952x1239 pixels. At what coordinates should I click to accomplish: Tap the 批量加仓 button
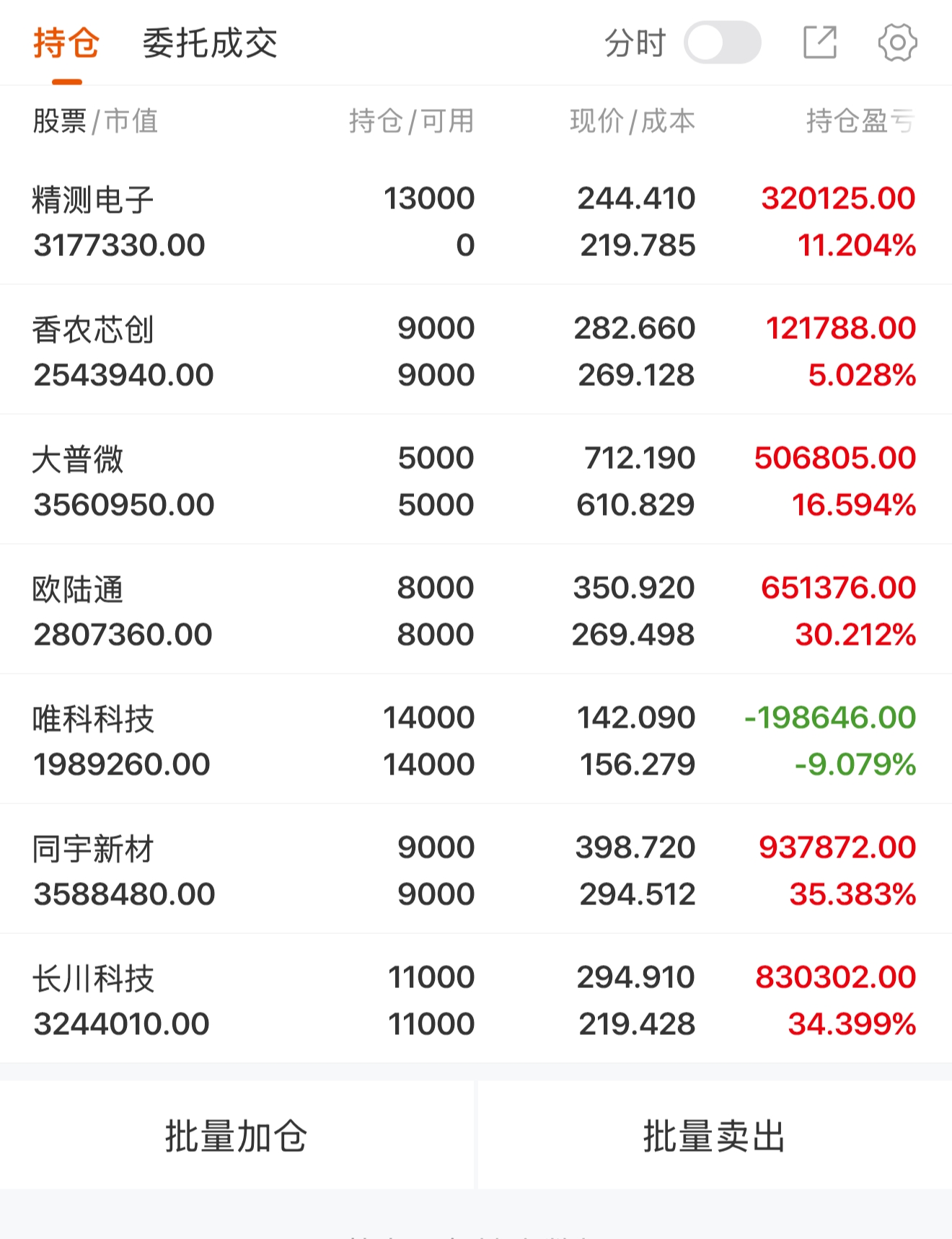coord(237,1135)
